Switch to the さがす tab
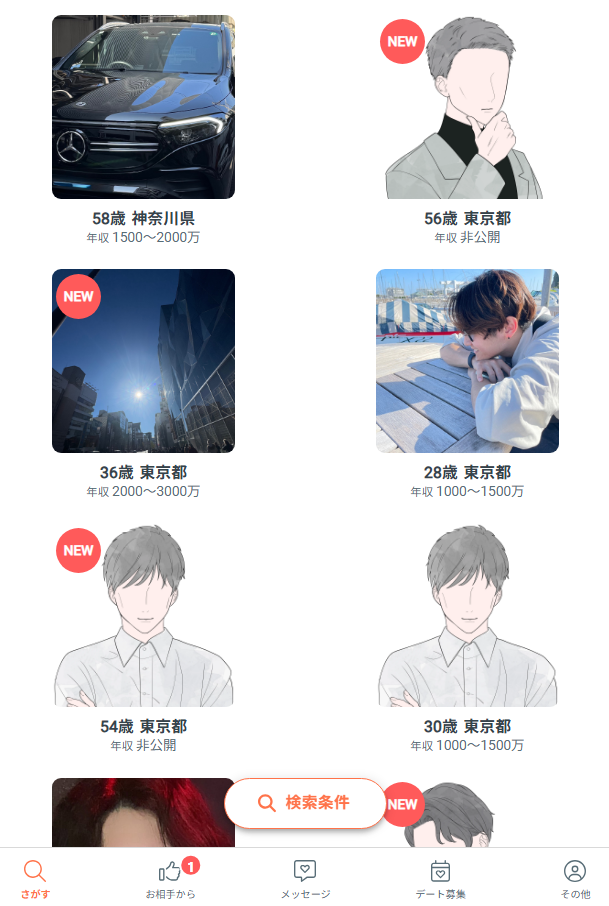Screen dimensions: 609x906 point(35,879)
